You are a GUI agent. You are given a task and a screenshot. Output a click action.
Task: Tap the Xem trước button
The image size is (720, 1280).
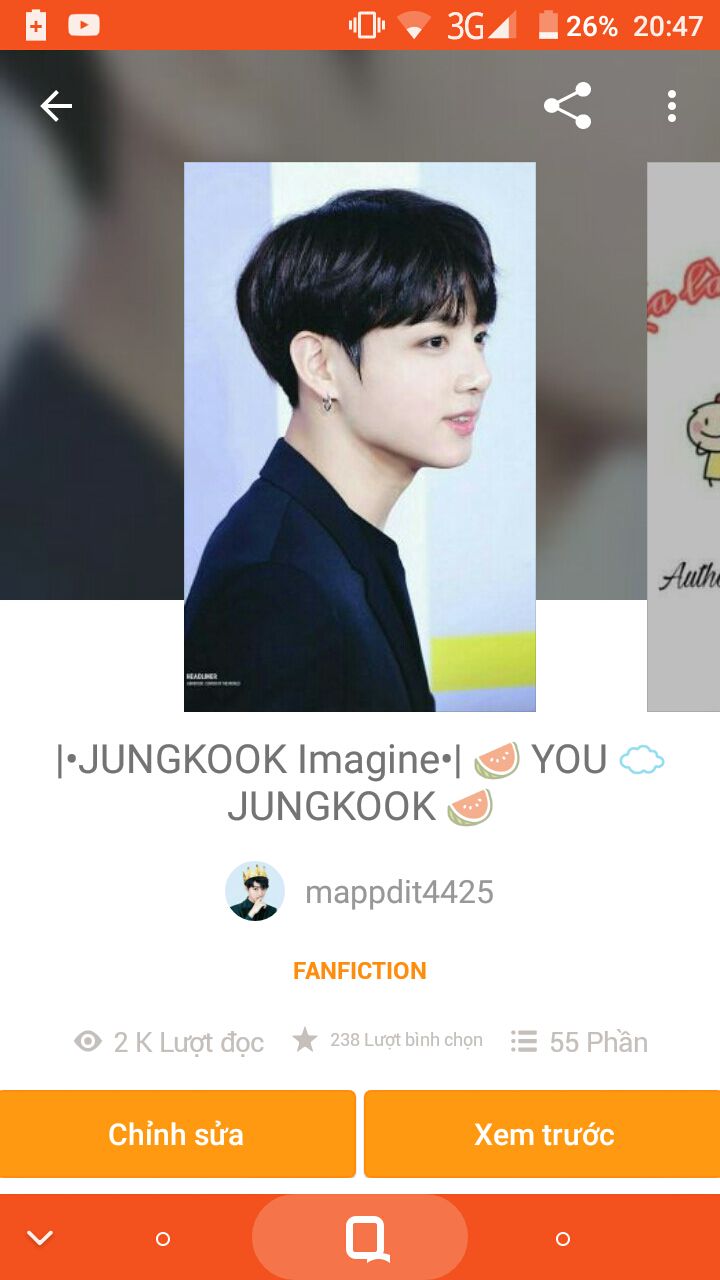543,1134
